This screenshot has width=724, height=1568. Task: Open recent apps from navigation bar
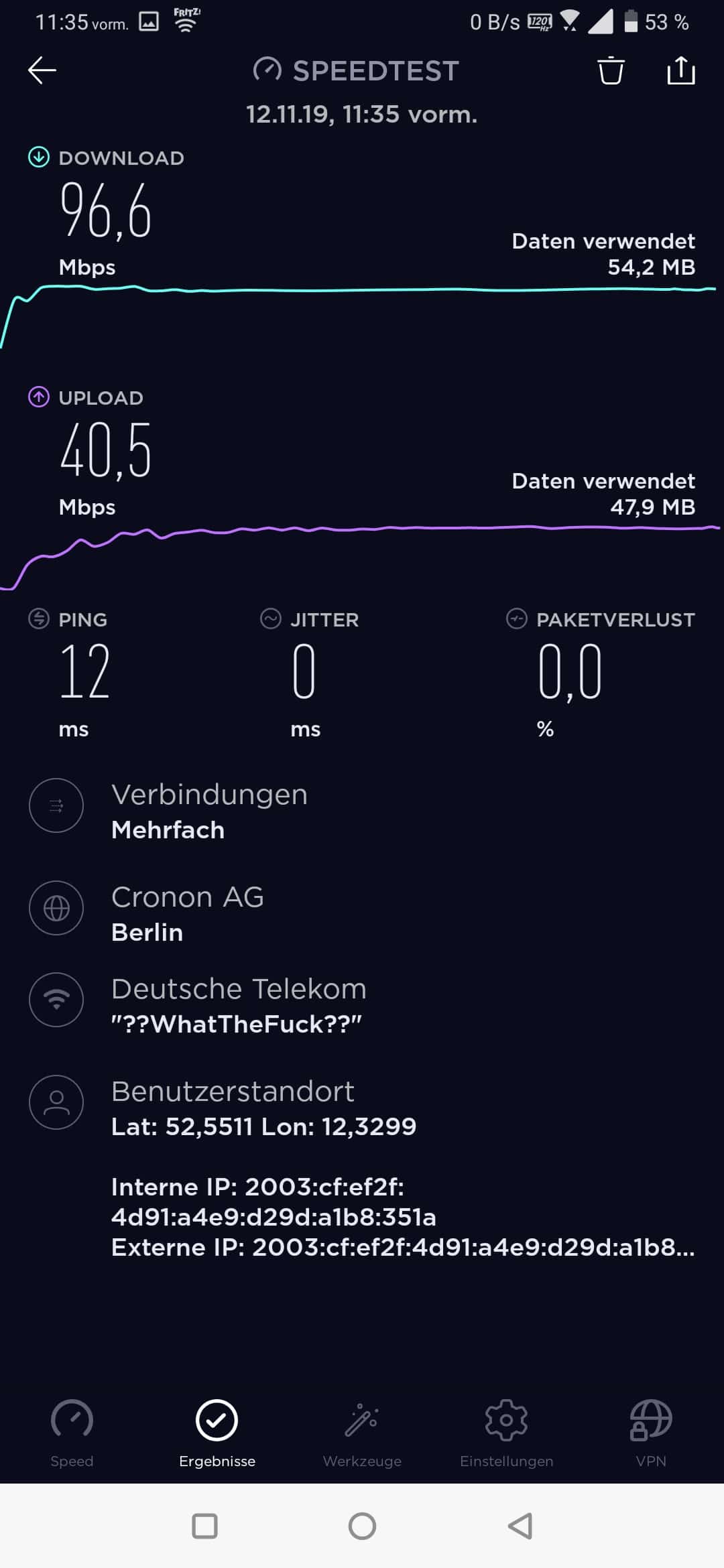204,1526
